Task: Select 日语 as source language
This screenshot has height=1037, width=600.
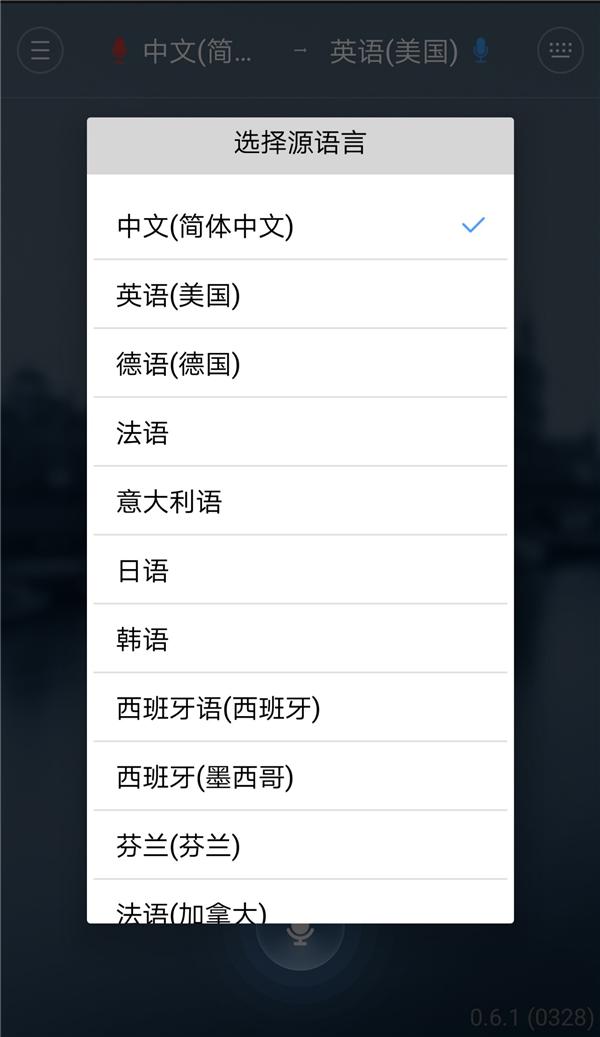Action: [x=300, y=571]
